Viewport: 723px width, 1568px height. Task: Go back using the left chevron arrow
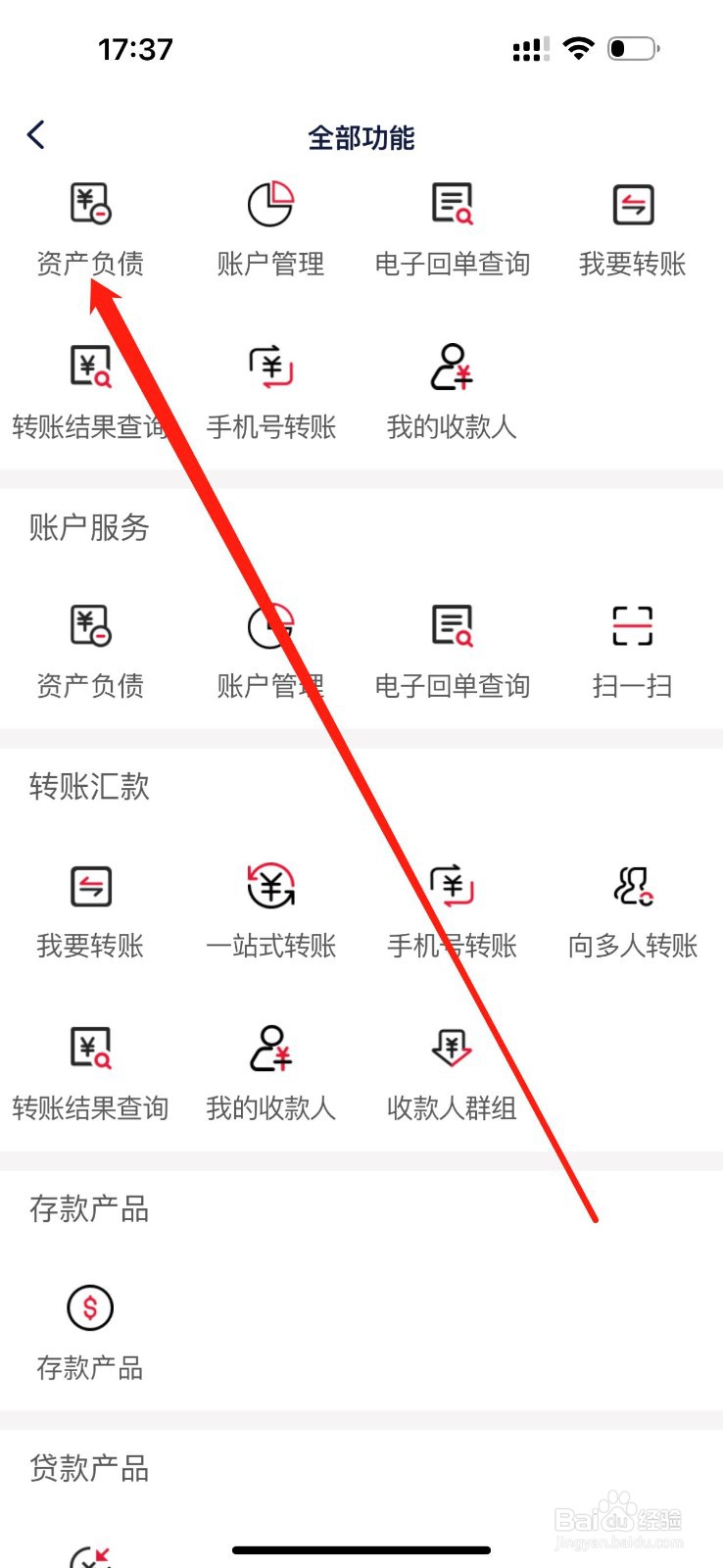[x=36, y=134]
